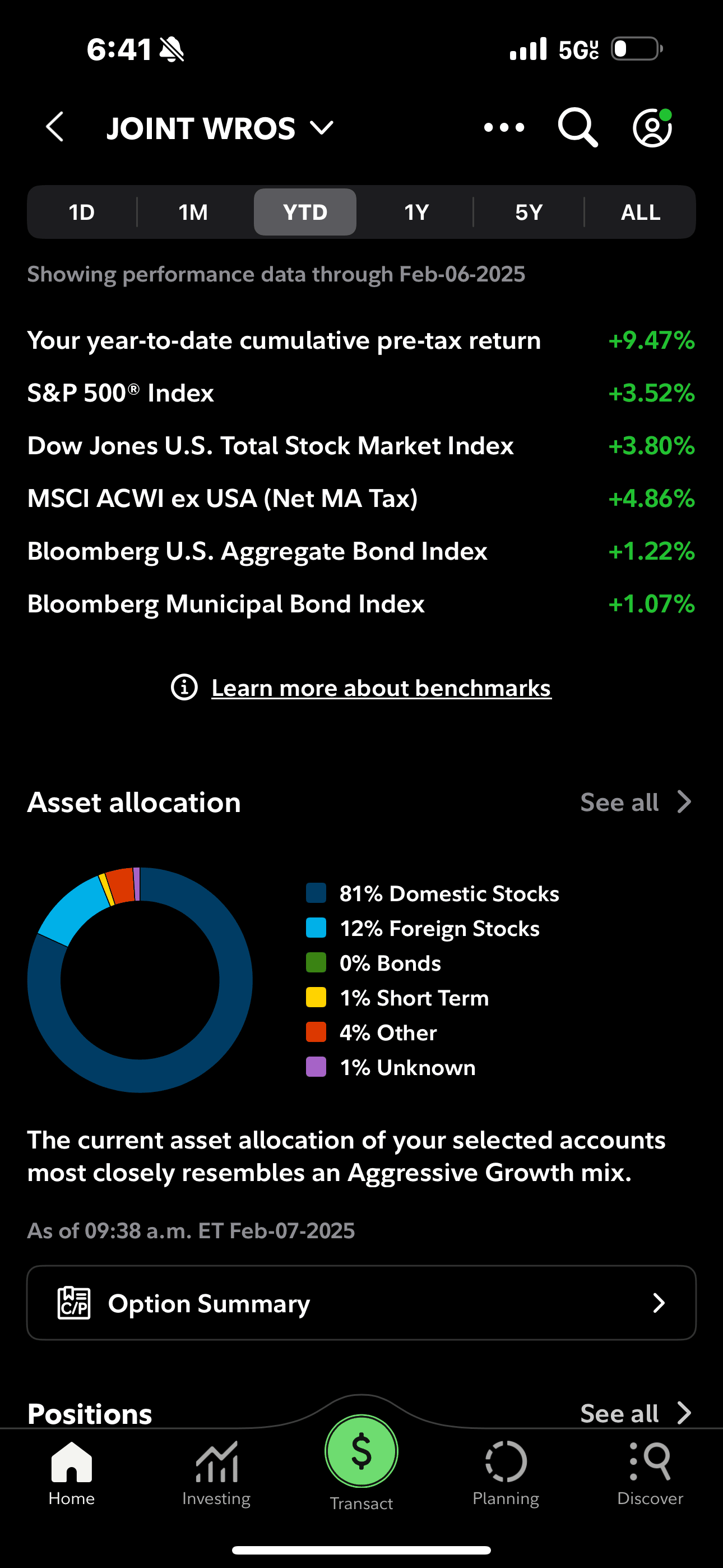The height and width of the screenshot is (1568, 723).
Task: Go back using the top-left arrow
Action: tap(55, 127)
